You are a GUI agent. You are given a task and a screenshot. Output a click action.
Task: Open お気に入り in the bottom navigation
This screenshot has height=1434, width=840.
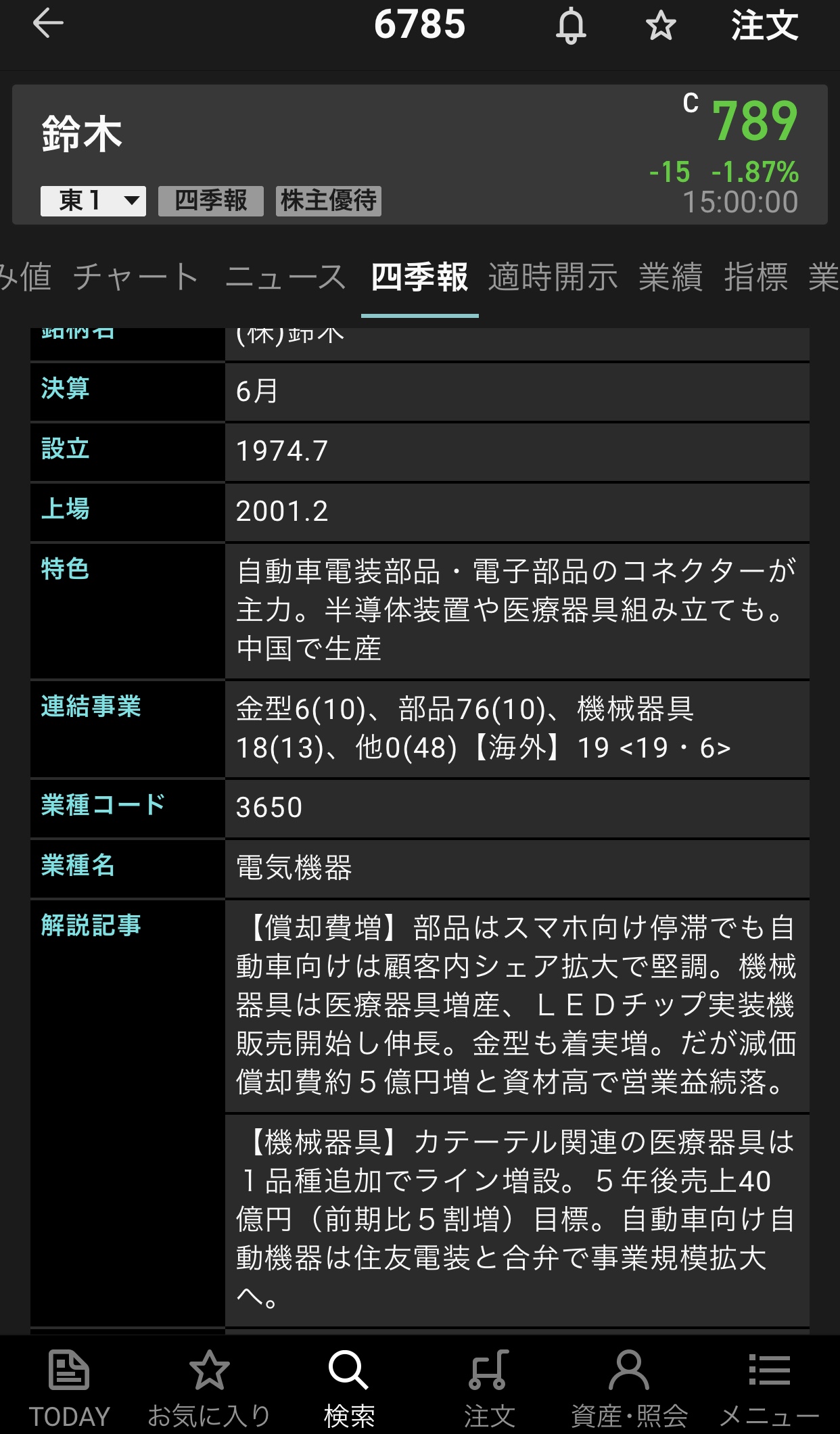point(209,1388)
